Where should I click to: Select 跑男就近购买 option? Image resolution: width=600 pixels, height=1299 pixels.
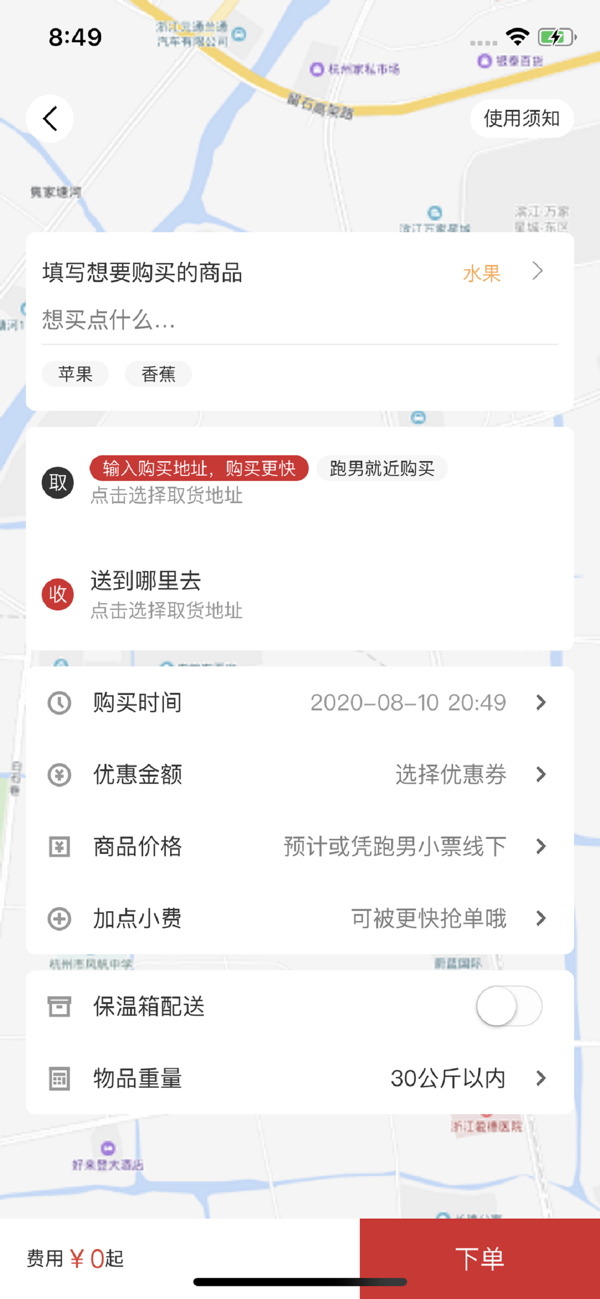[382, 468]
